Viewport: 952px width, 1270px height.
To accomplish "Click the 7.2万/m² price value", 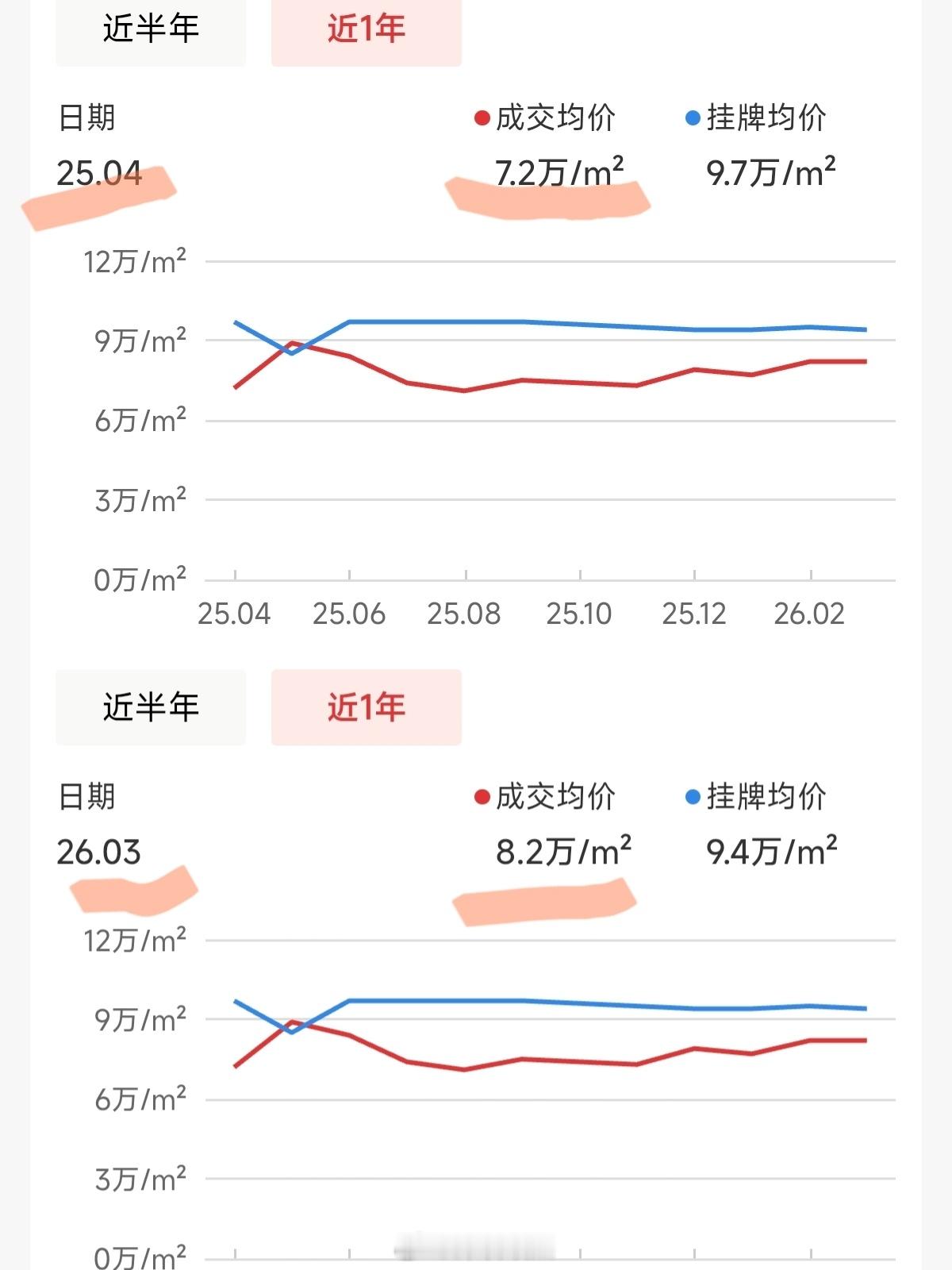I will point(558,169).
